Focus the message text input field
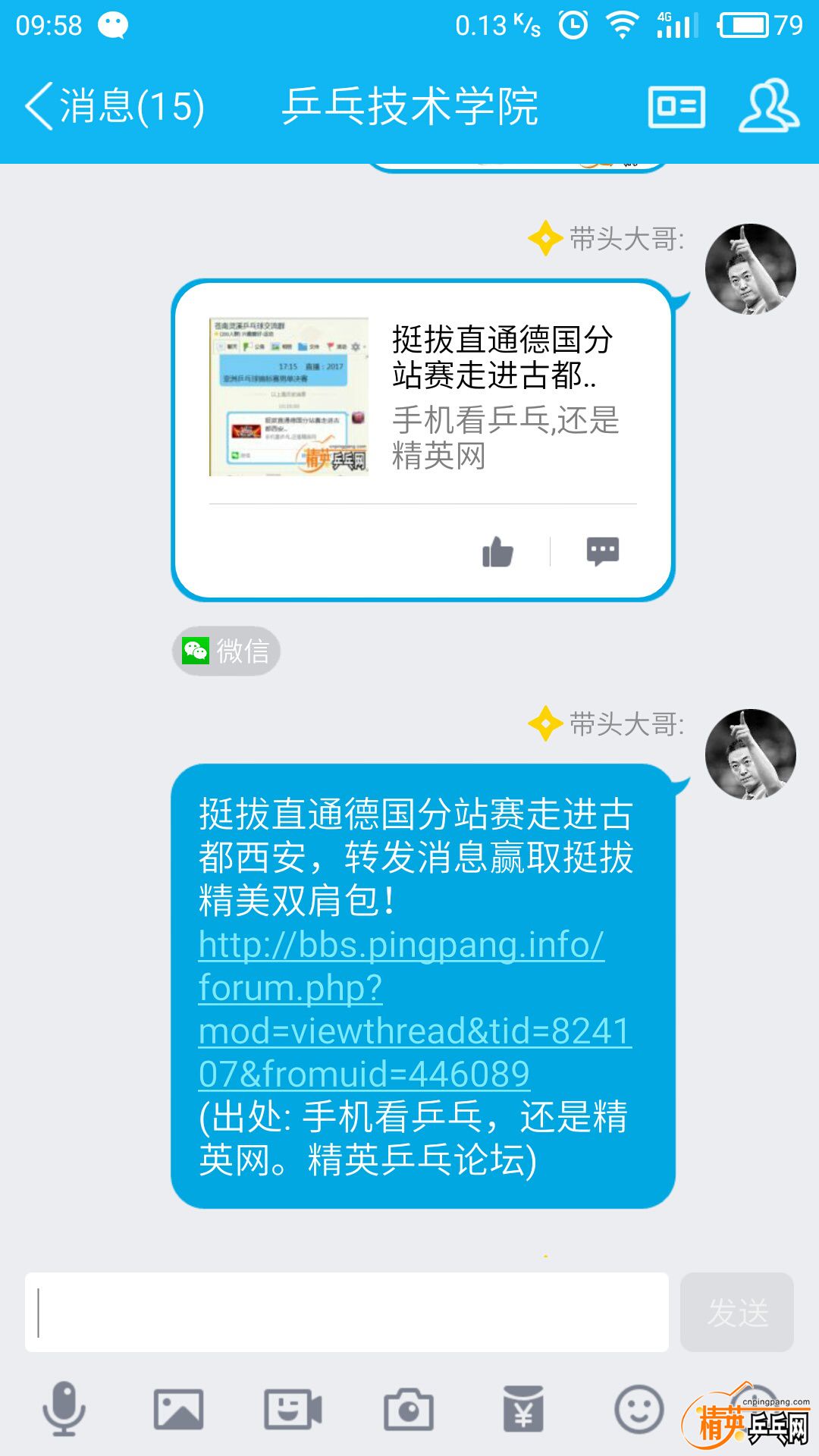Viewport: 819px width, 1456px height. (x=347, y=1312)
